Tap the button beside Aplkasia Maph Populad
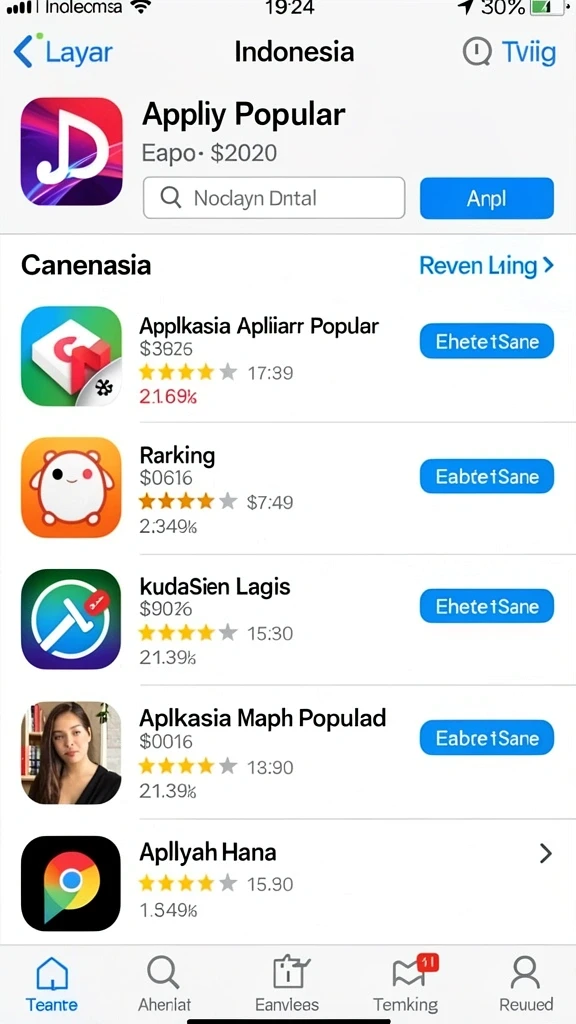The image size is (576, 1024). click(487, 738)
